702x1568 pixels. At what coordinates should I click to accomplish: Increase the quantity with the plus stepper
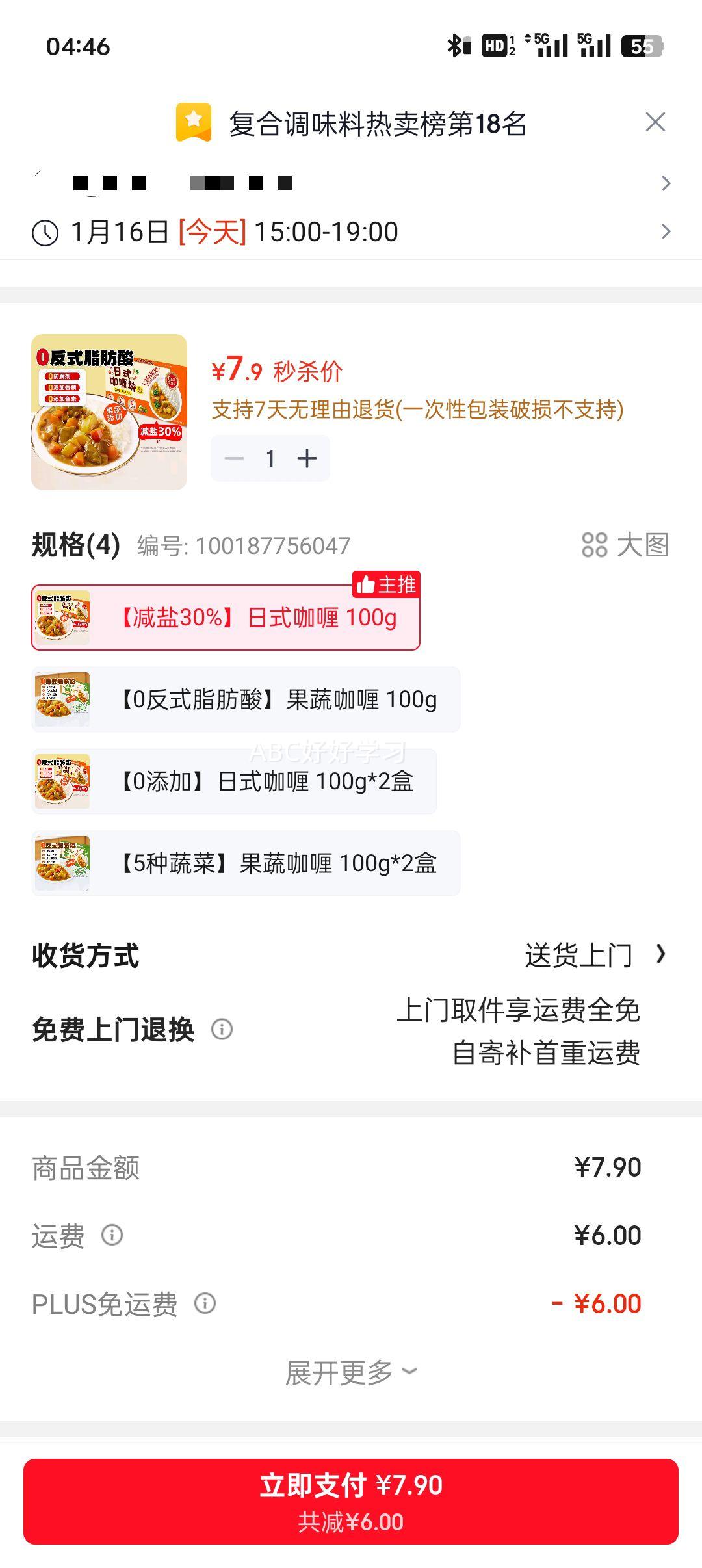tap(306, 458)
